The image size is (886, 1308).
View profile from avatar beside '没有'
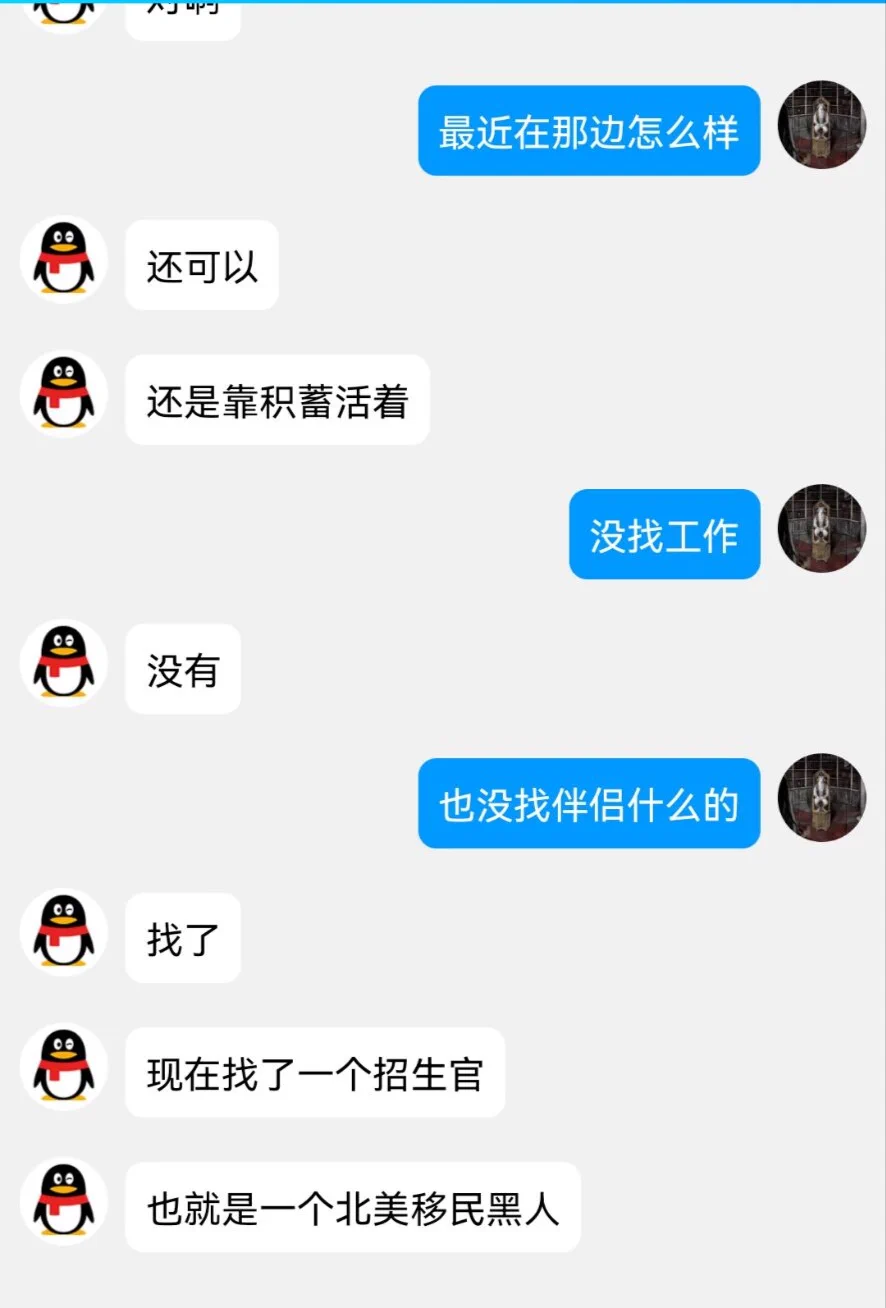pyautogui.click(x=64, y=664)
